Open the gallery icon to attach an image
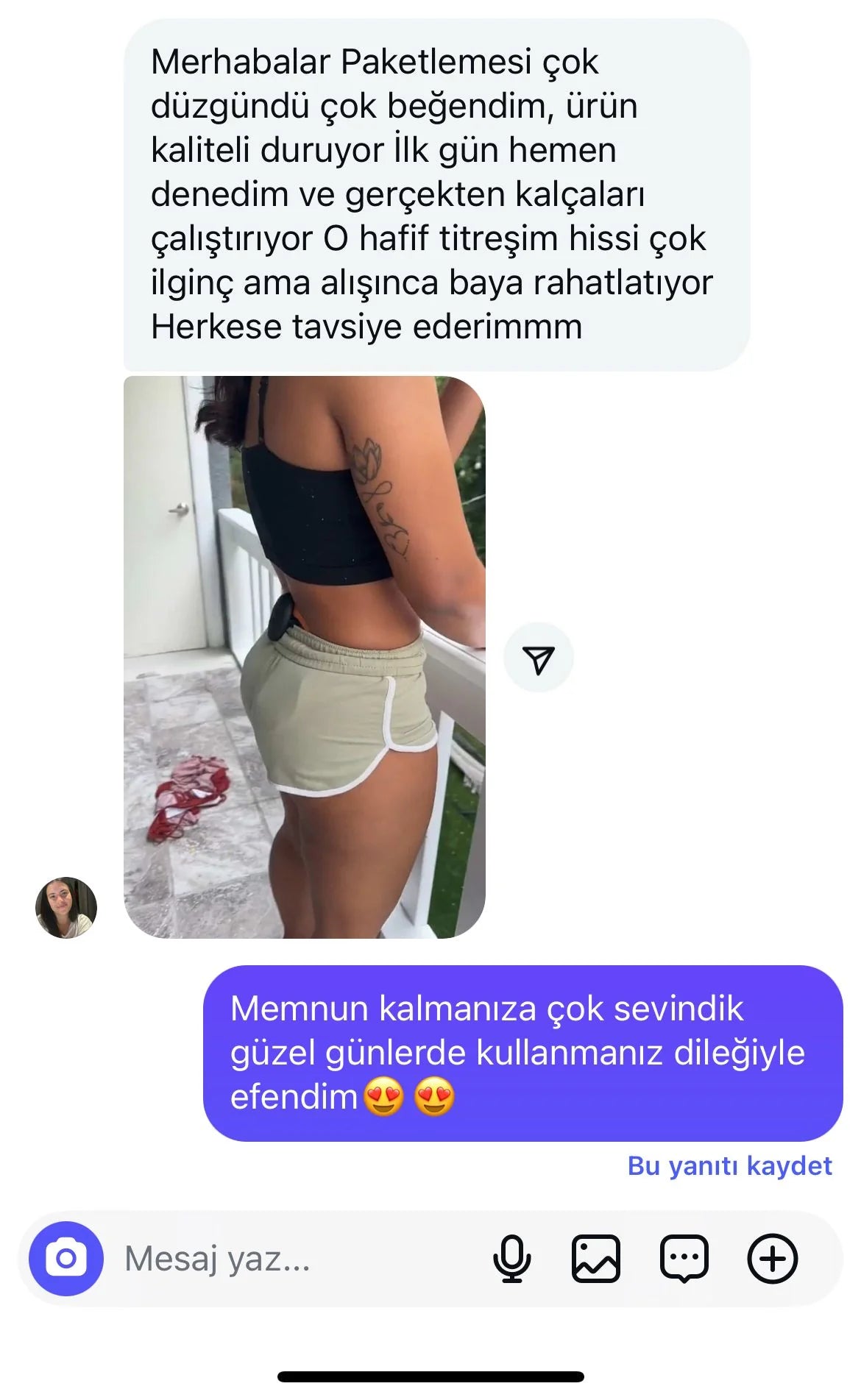The width and height of the screenshot is (861, 1400). point(596,1258)
